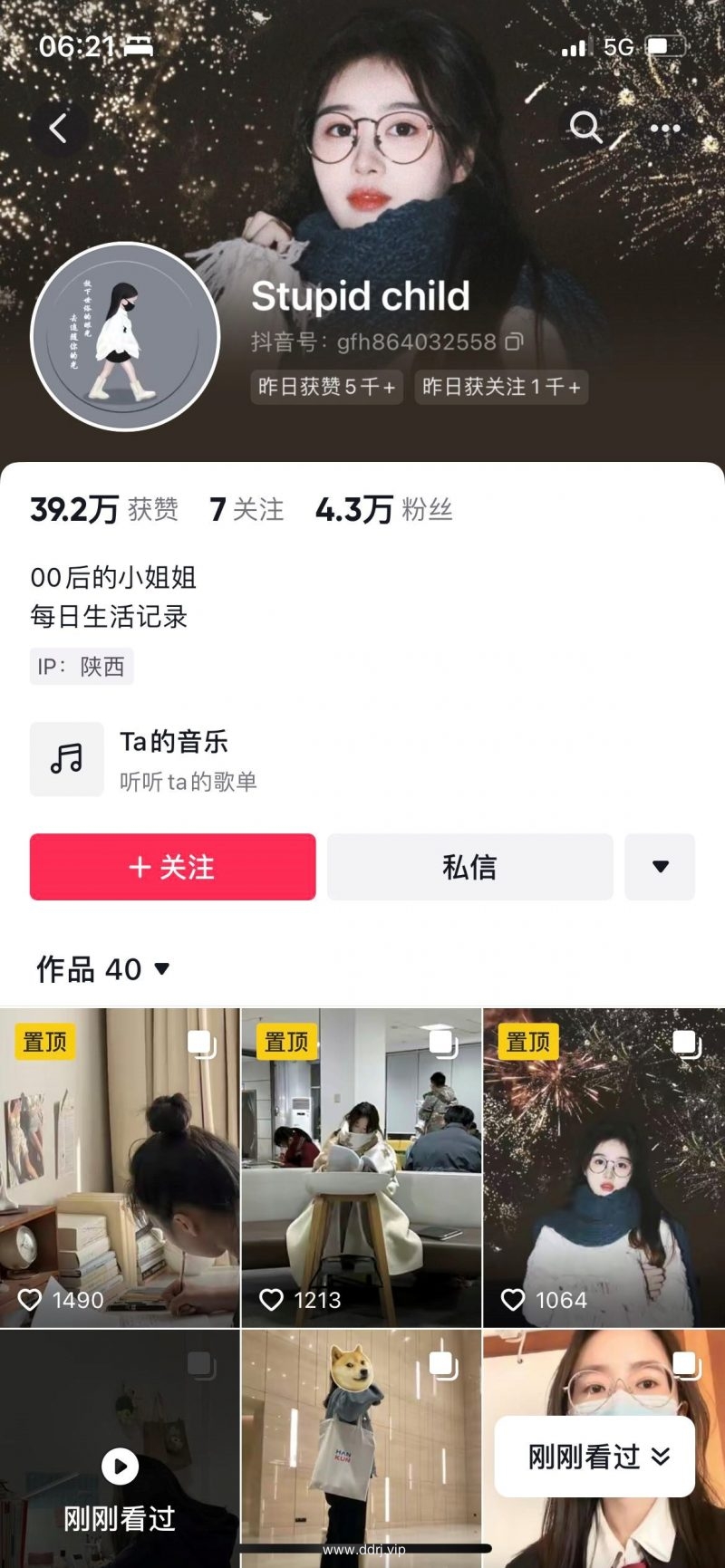
Task: Copy the Douyin ID gfh864032558
Action: tap(514, 341)
